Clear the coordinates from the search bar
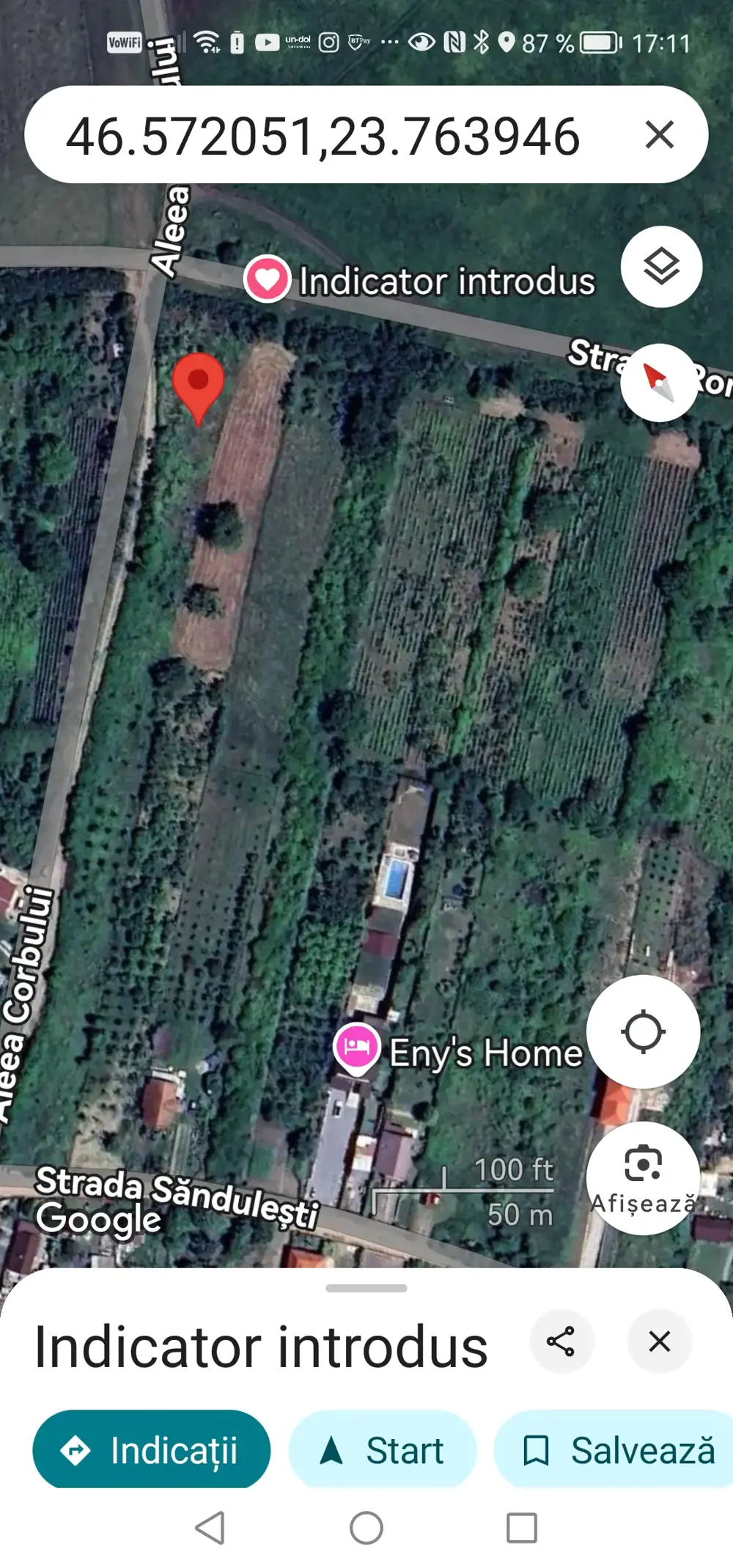This screenshot has height=1568, width=733. pos(658,133)
